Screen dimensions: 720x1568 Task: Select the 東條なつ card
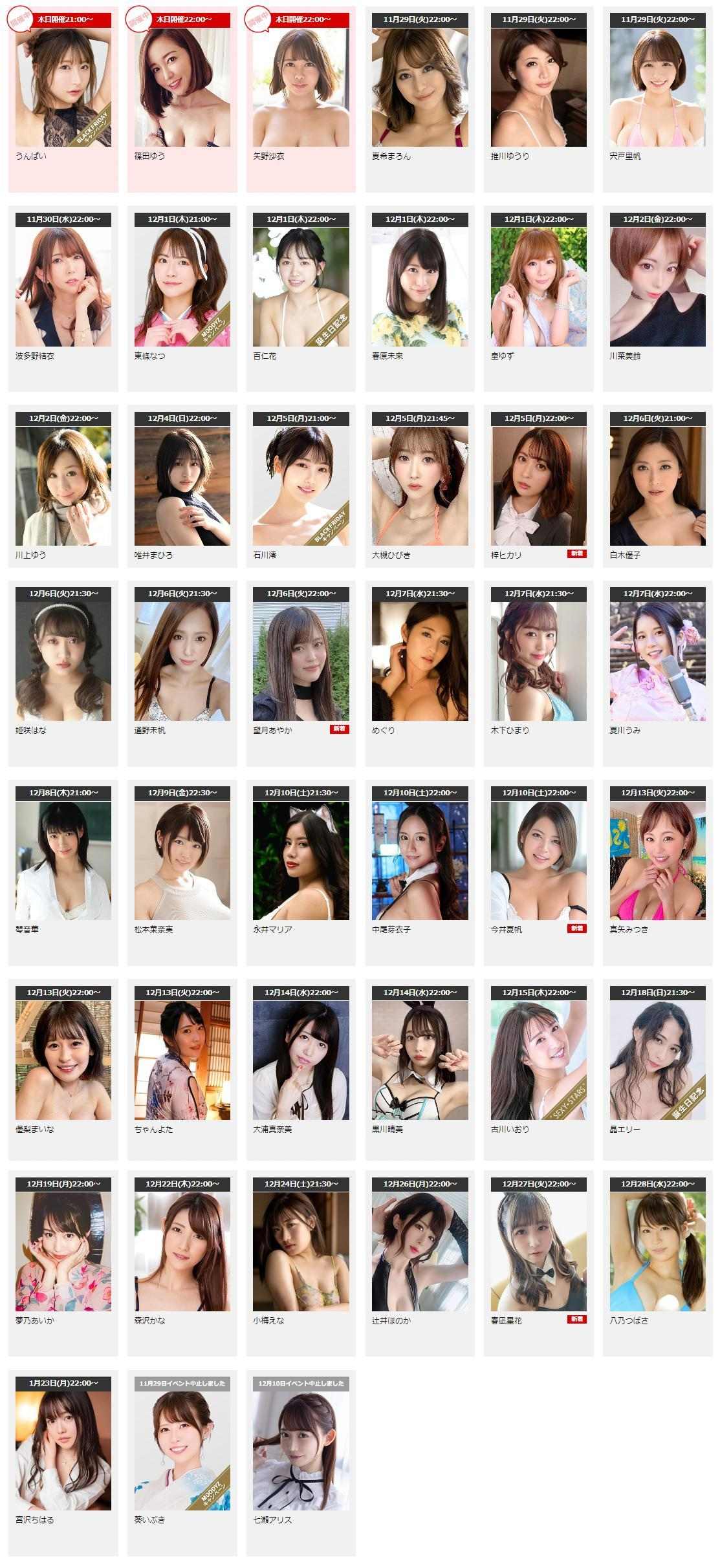point(182,286)
